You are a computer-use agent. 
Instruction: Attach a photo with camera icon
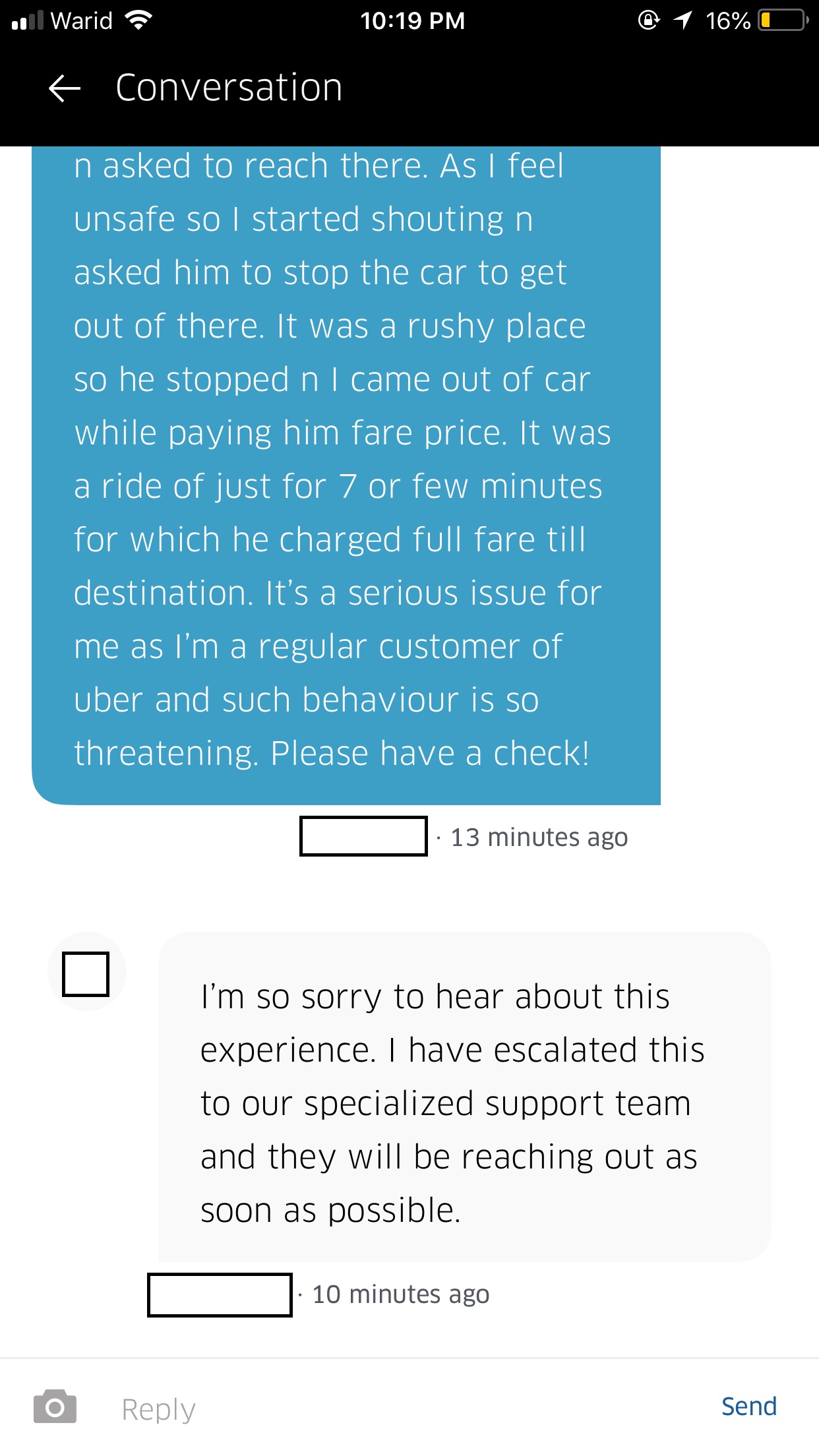[x=55, y=1407]
